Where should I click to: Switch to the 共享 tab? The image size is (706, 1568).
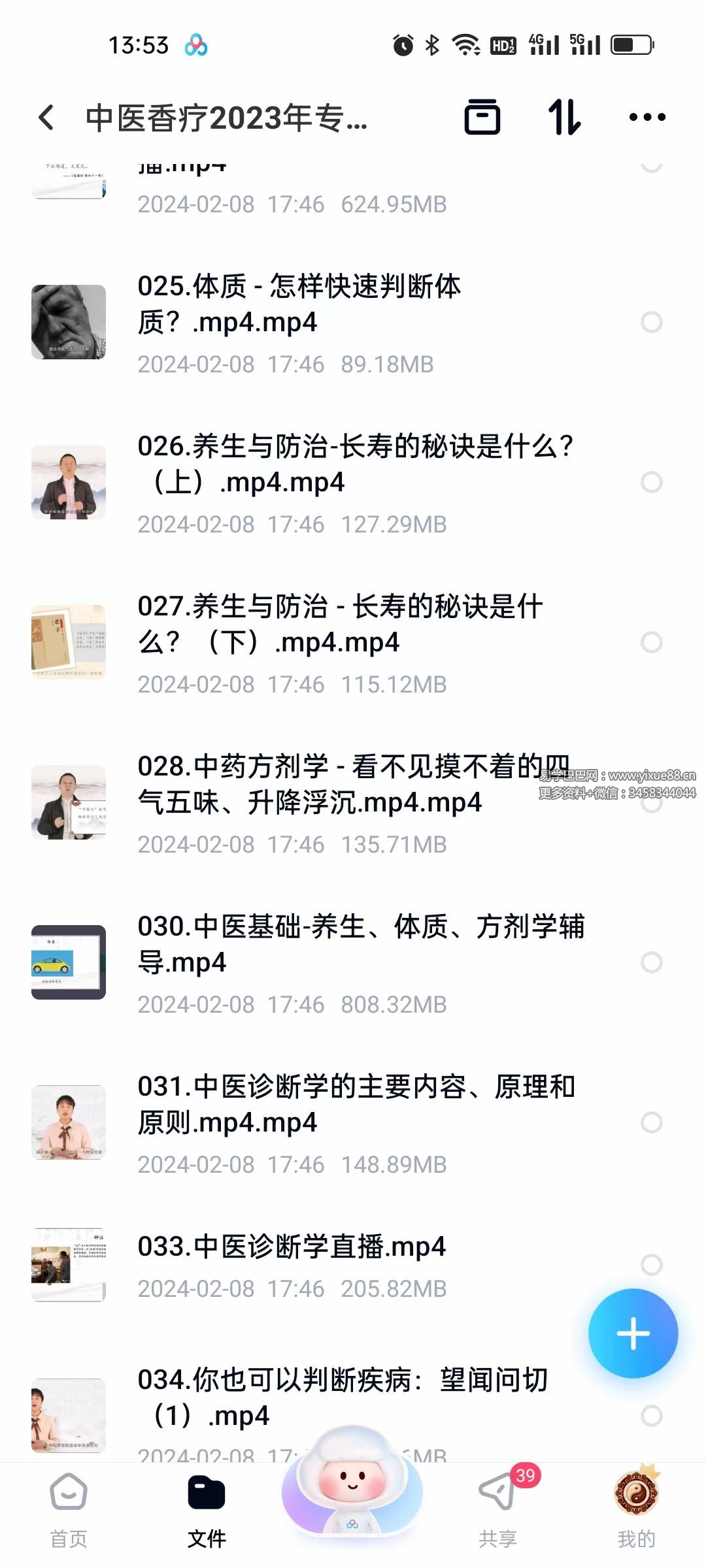tap(497, 1509)
